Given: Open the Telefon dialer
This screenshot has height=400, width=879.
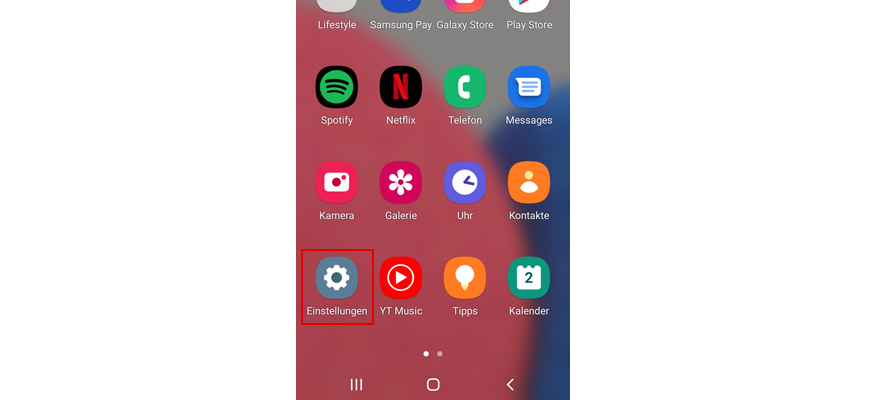Looking at the screenshot, I should coord(465,88).
